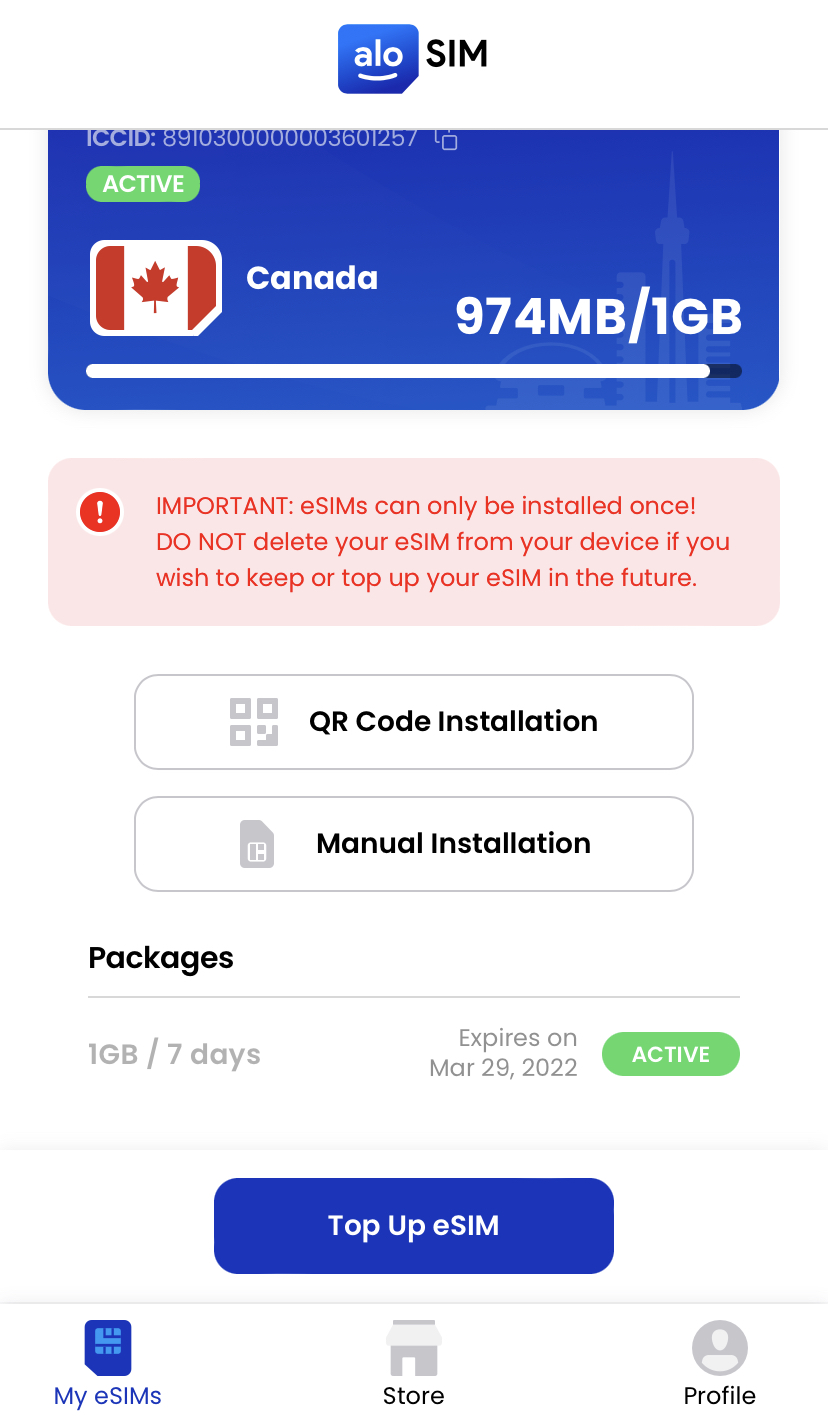Image resolution: width=828 pixels, height=1419 pixels.
Task: Click the data usage progress bar
Action: point(414,370)
